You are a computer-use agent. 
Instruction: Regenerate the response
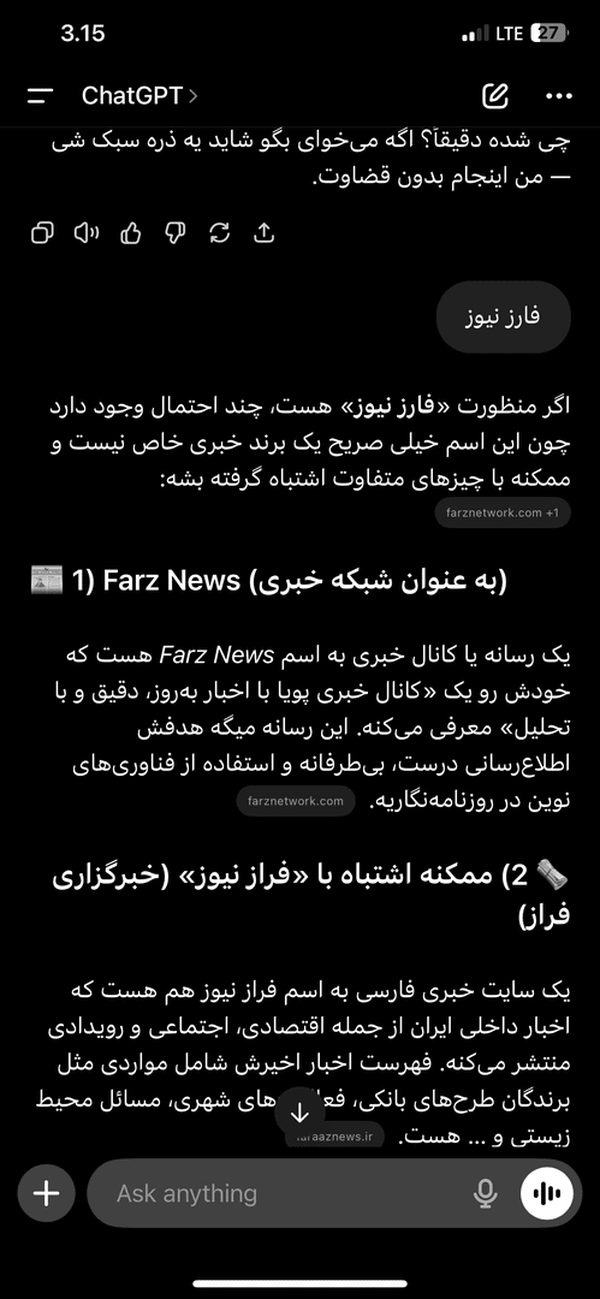click(219, 233)
